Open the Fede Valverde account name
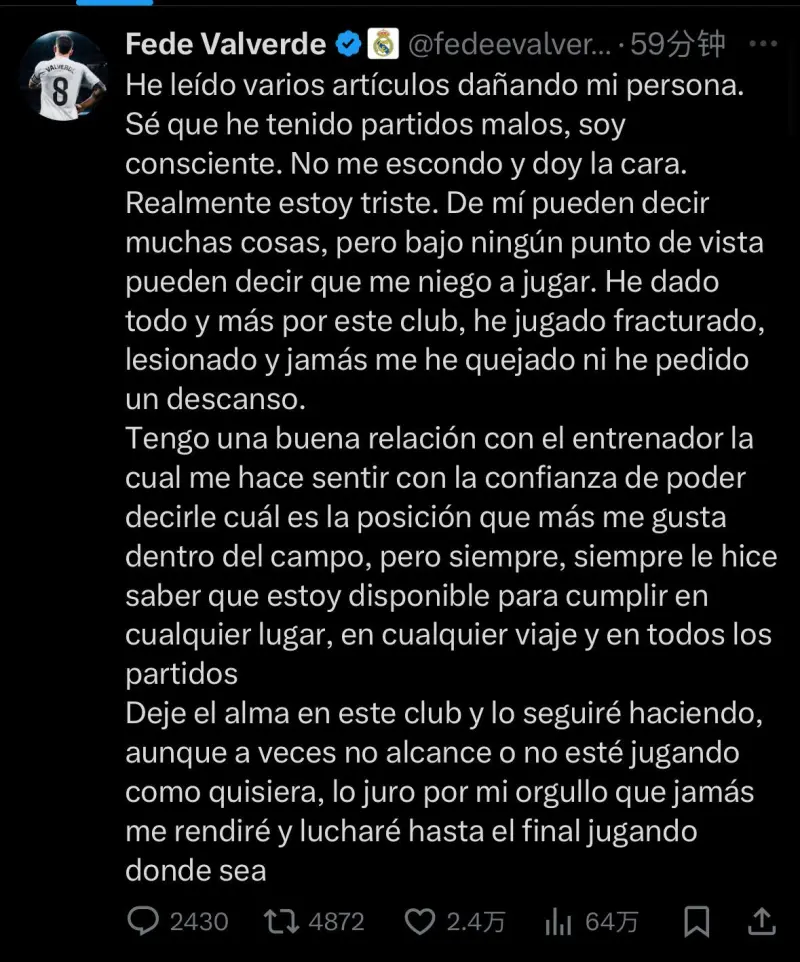The width and height of the screenshot is (800, 962). point(226,44)
